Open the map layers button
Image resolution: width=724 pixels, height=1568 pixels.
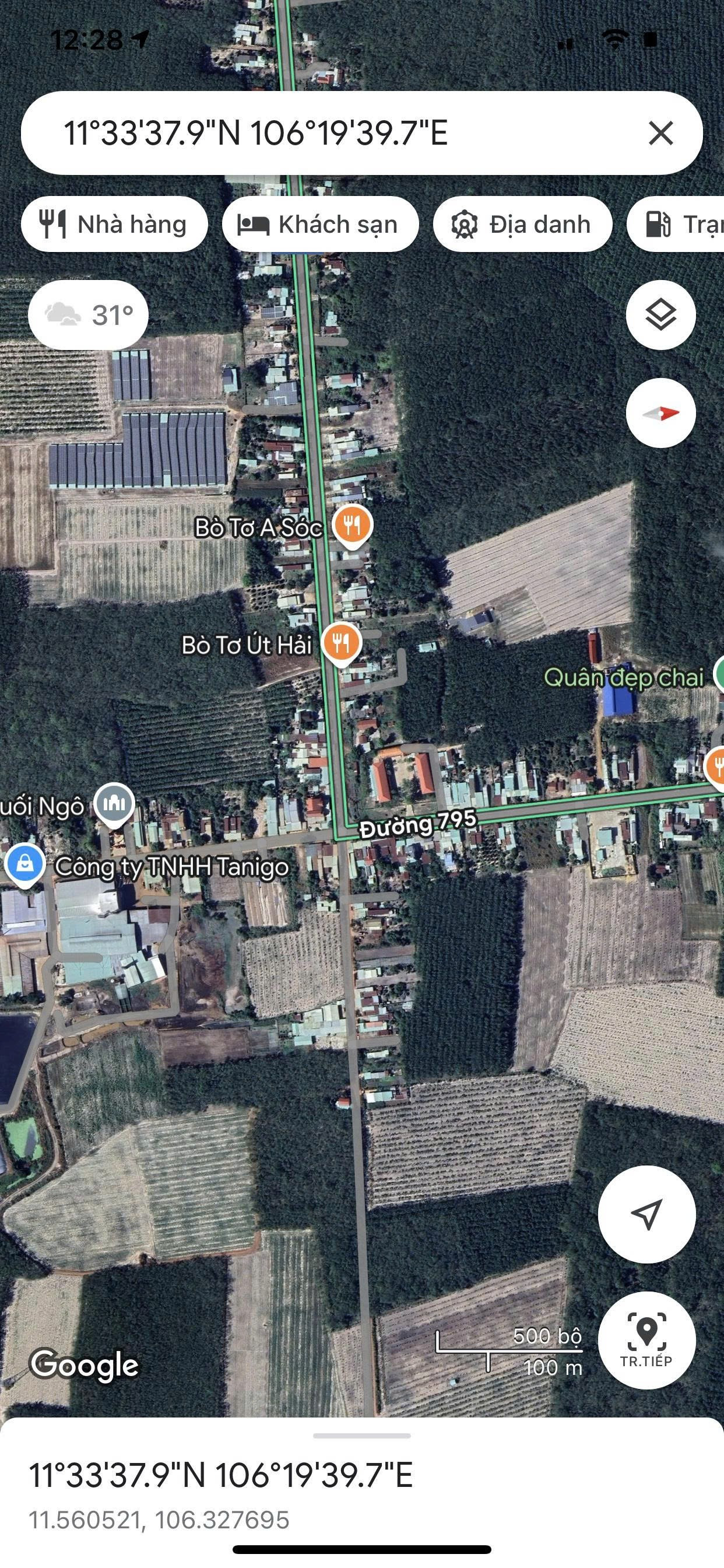pyautogui.click(x=660, y=314)
